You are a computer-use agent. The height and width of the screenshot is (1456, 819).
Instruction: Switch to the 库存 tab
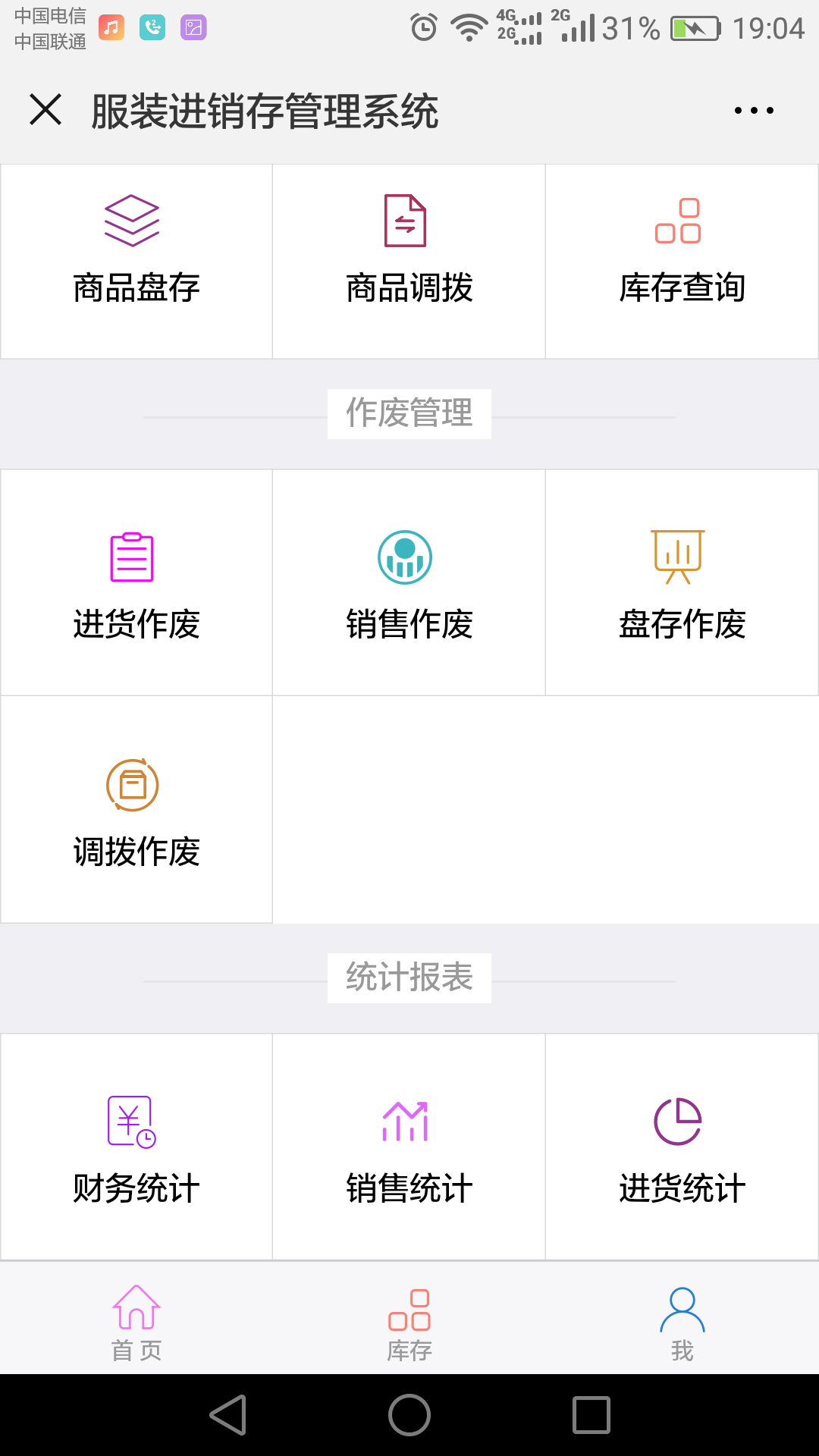pyautogui.click(x=409, y=1323)
